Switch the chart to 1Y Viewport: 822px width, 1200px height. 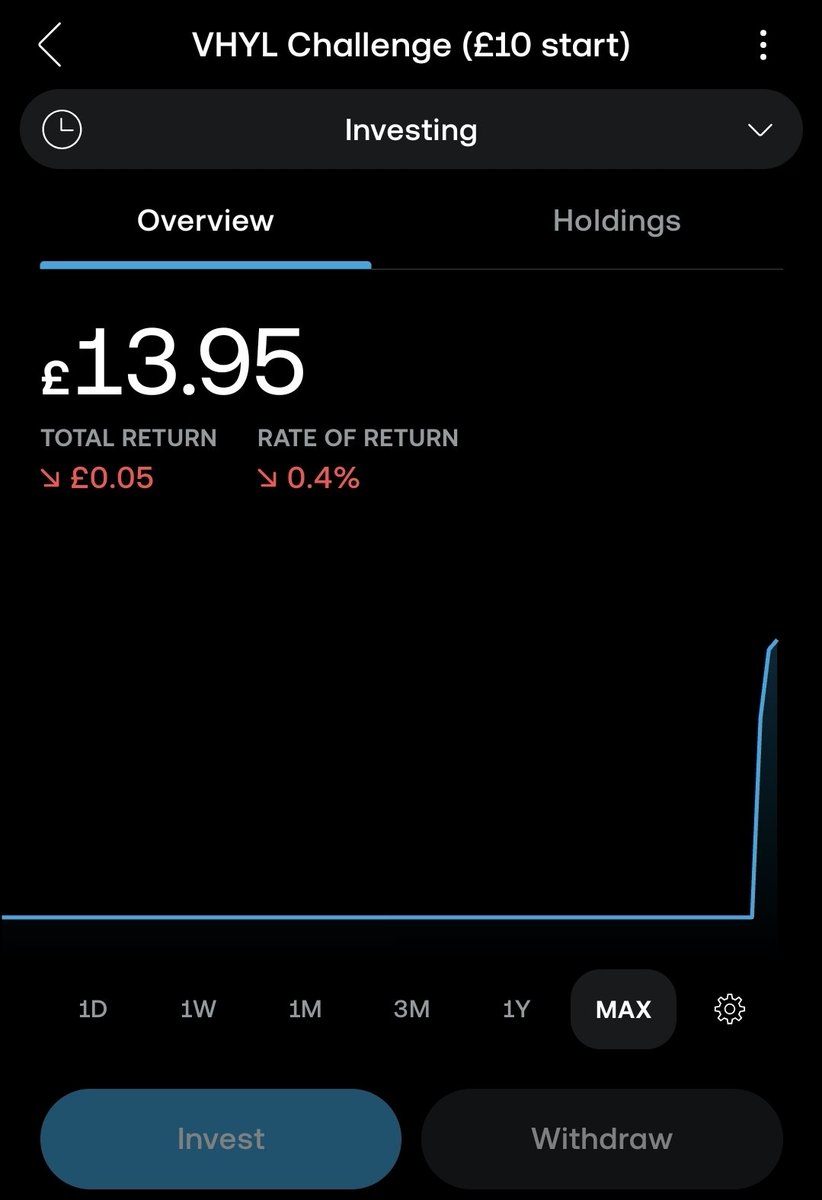[516, 1009]
